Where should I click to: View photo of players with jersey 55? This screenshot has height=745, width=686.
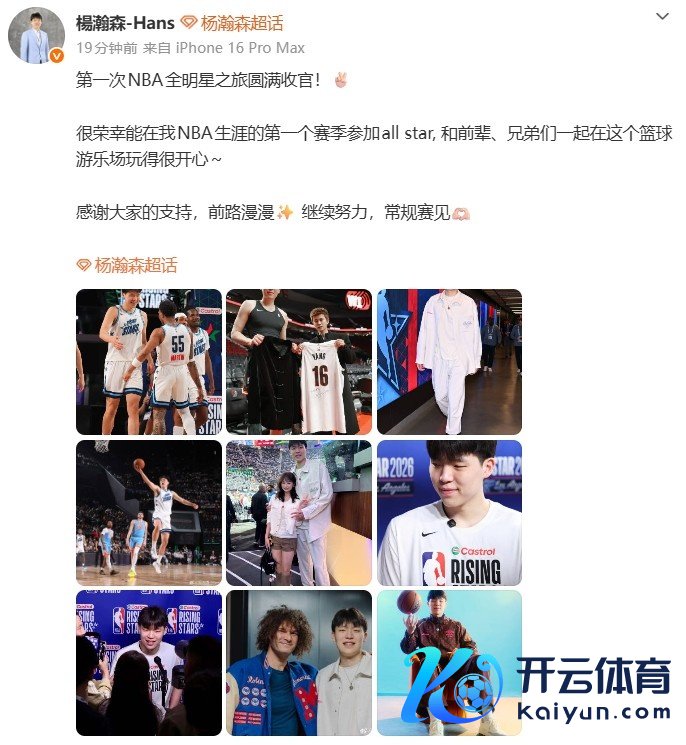pos(149,361)
